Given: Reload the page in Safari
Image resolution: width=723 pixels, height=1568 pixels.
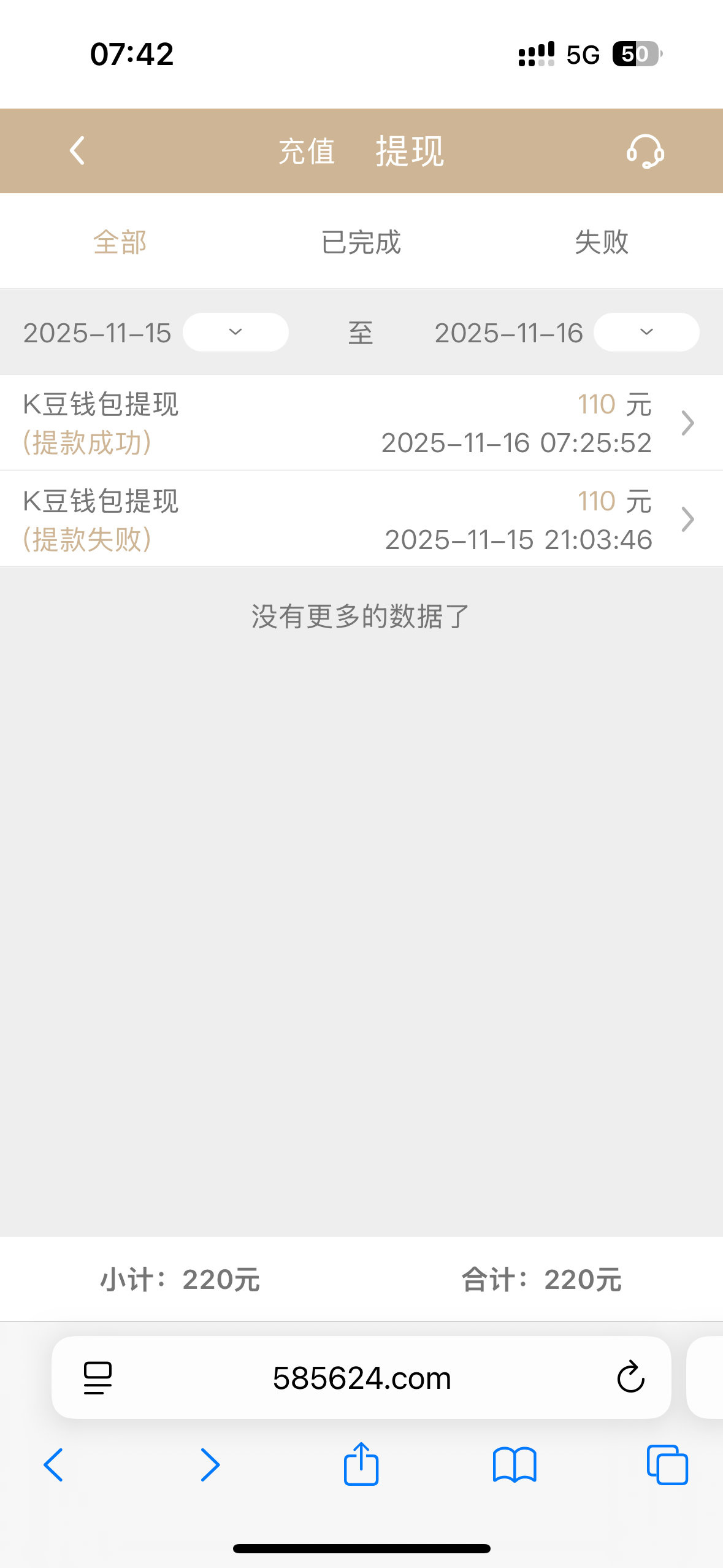Looking at the screenshot, I should point(630,1378).
